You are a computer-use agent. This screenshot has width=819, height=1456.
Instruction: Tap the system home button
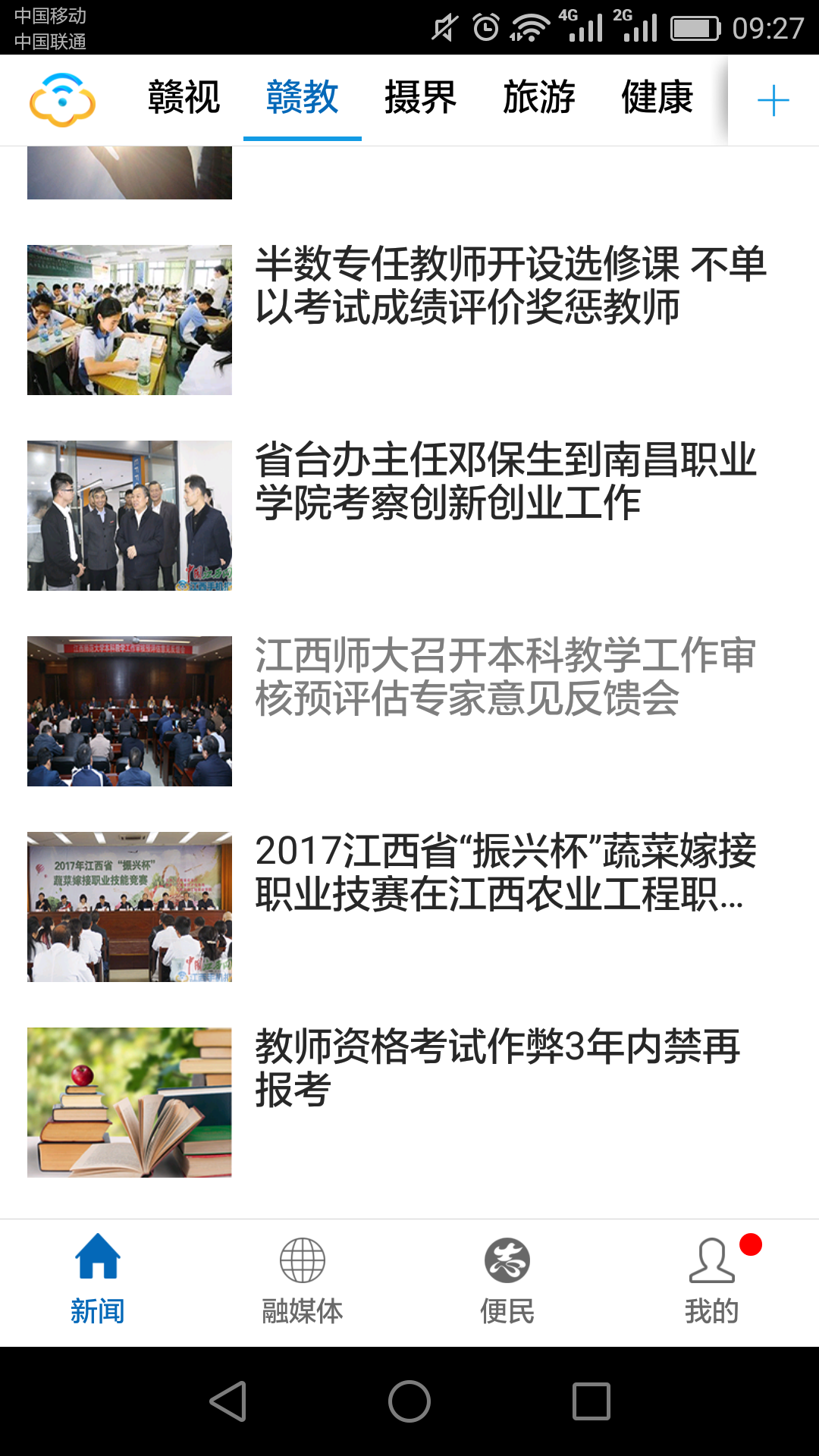pos(409,1401)
